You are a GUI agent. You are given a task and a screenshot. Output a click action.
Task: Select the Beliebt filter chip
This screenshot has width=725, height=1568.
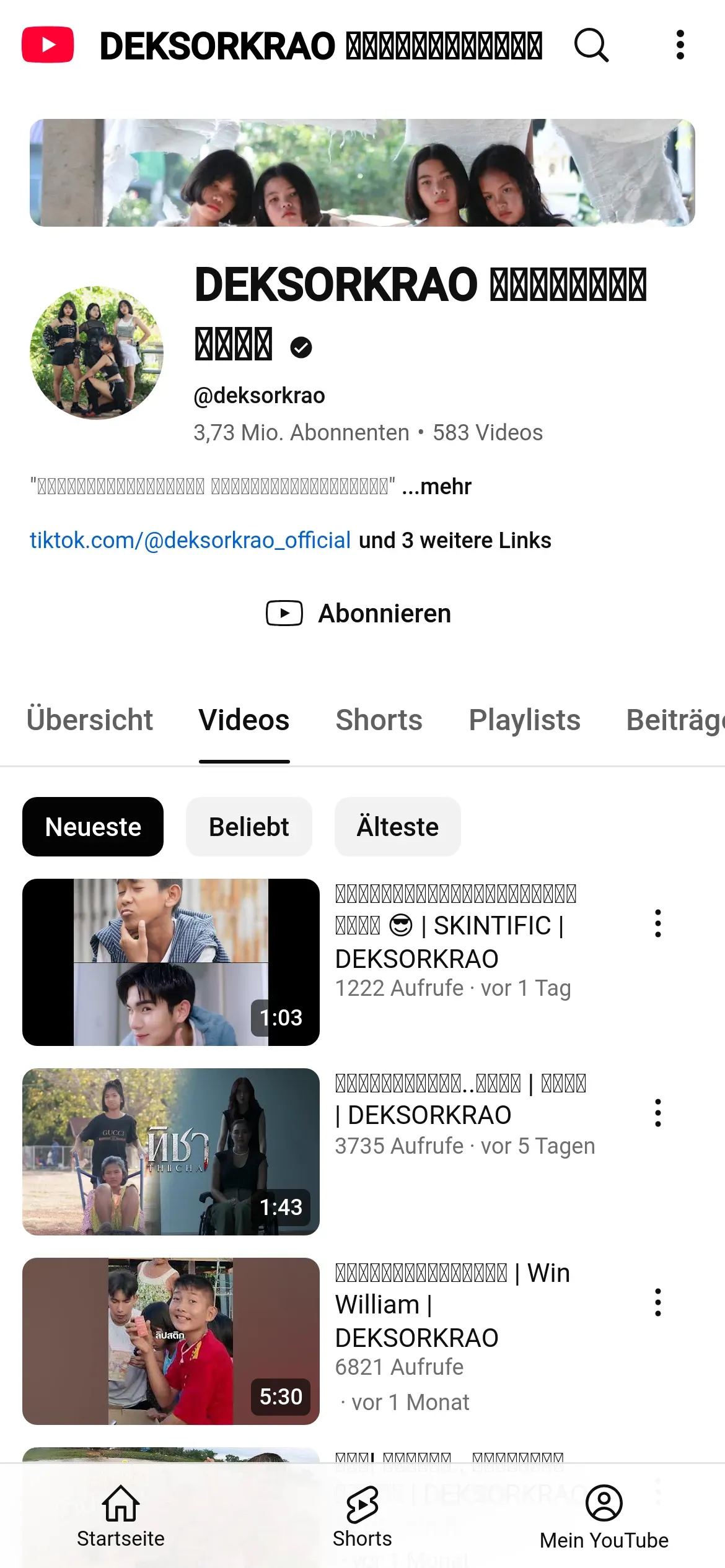[249, 827]
